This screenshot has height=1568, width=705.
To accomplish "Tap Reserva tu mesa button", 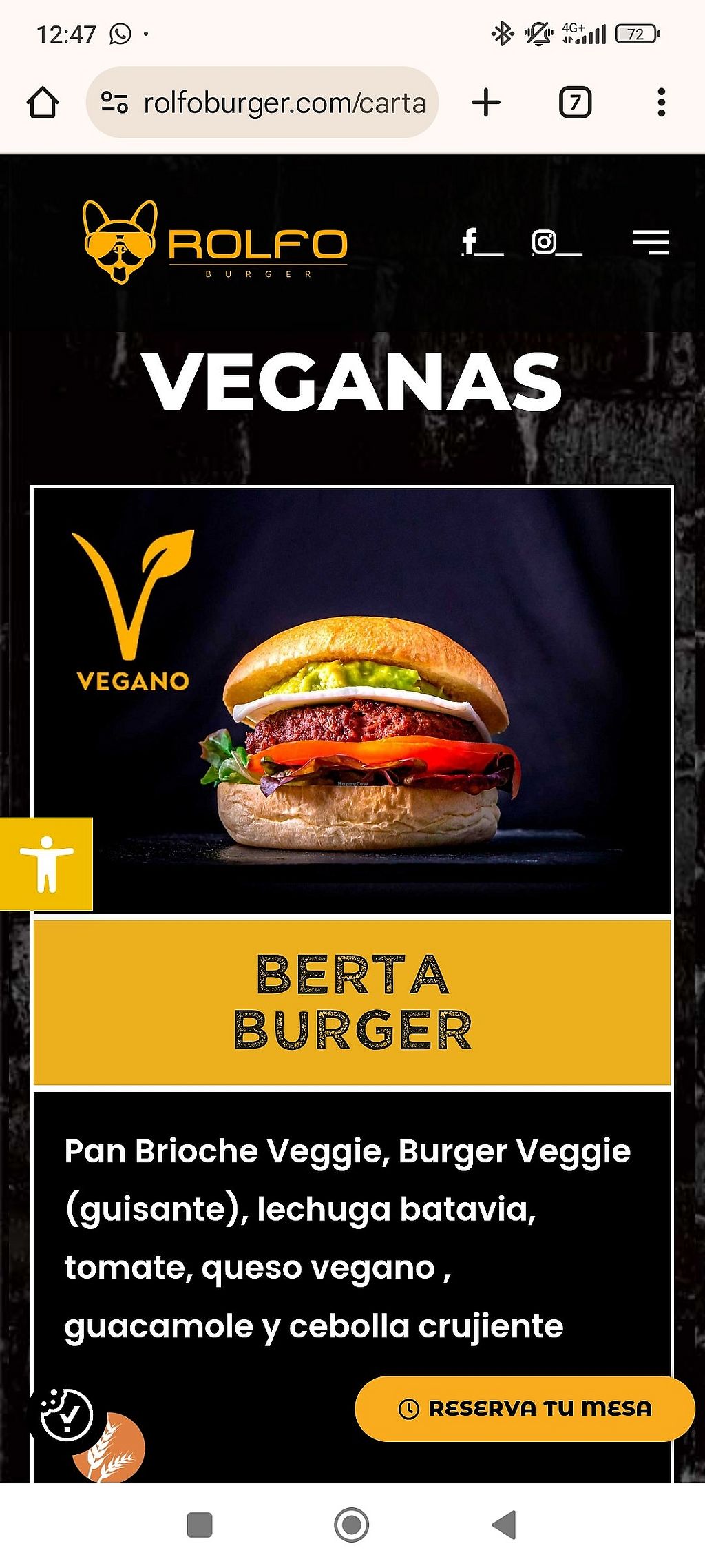I will [525, 1409].
